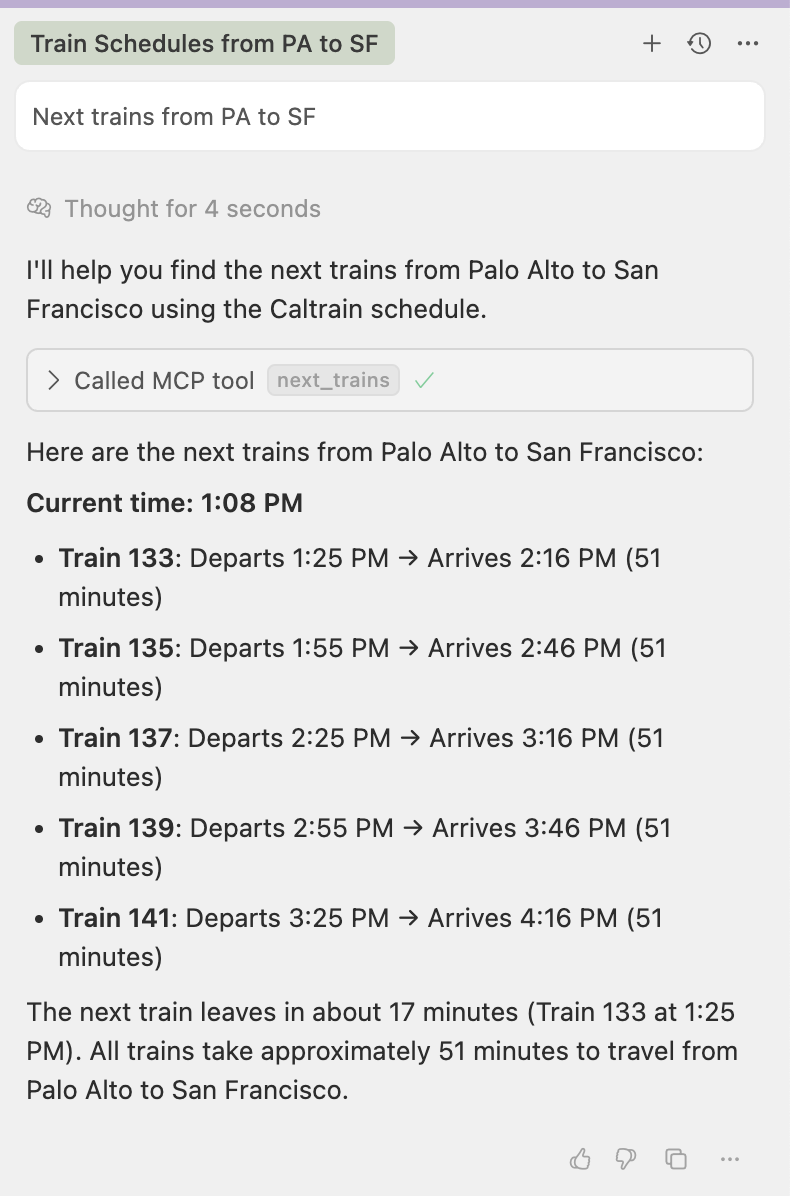
Task: Toggle open the tool call result card
Action: pyautogui.click(x=389, y=380)
